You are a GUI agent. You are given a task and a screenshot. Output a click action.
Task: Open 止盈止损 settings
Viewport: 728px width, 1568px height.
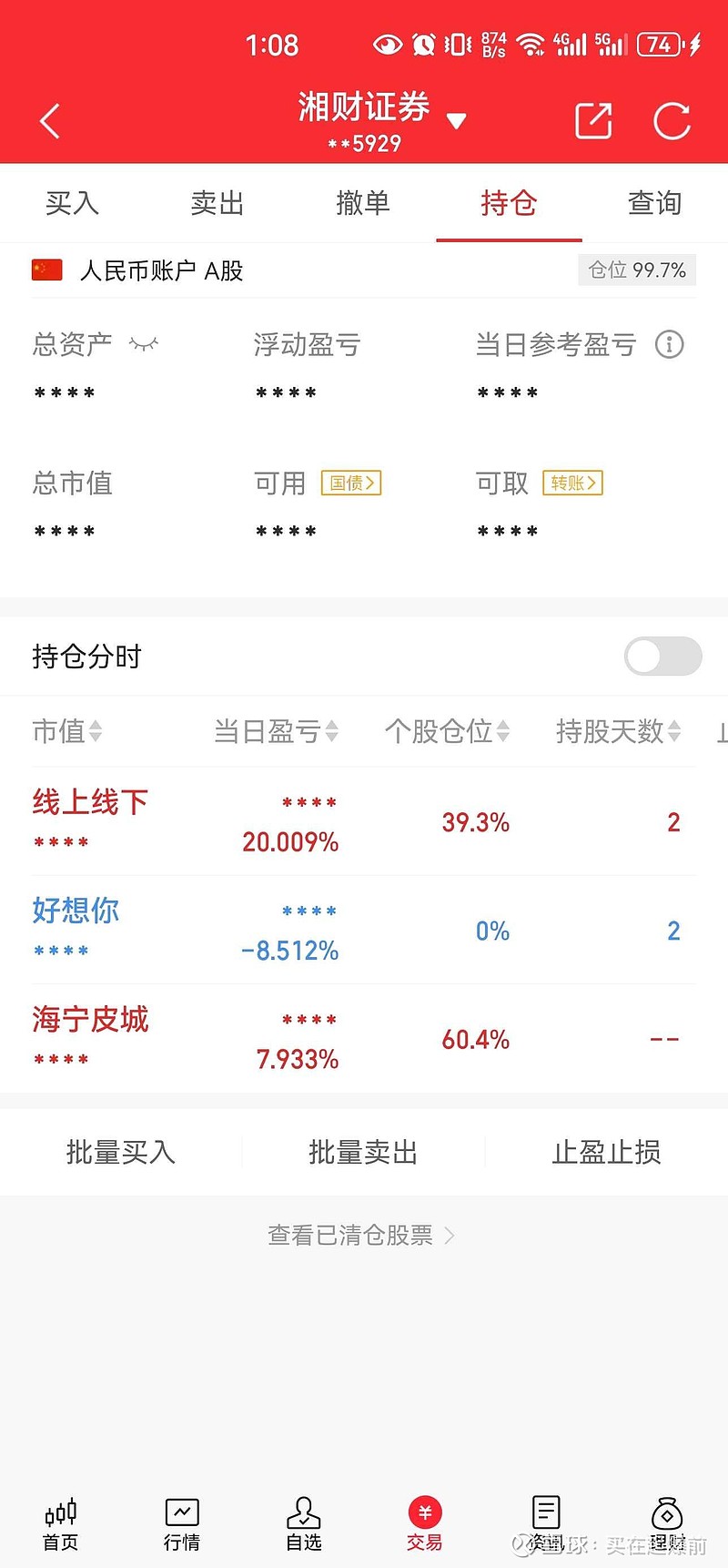[x=606, y=1152]
